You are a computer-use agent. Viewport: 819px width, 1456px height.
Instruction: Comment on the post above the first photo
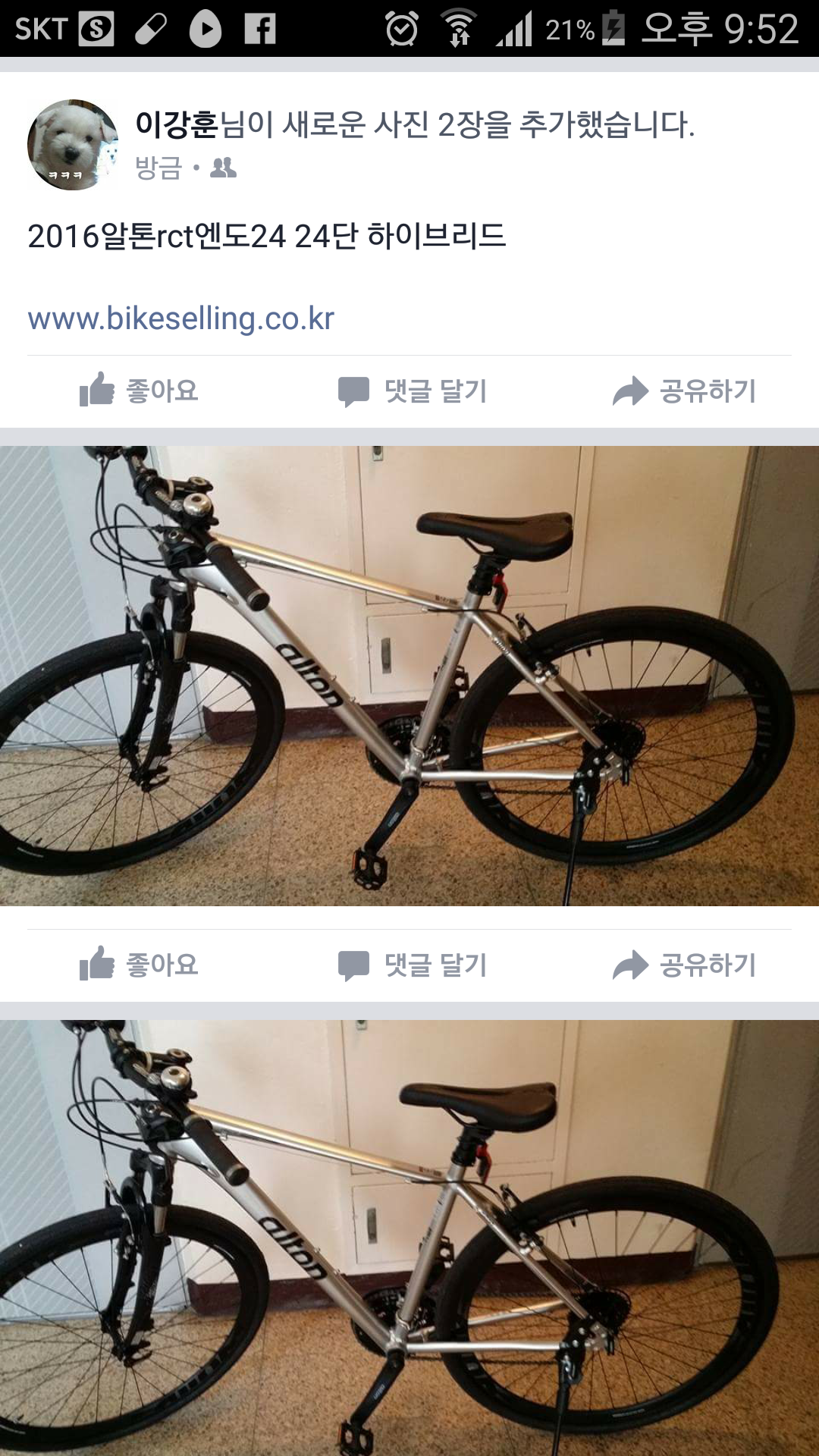tap(413, 391)
